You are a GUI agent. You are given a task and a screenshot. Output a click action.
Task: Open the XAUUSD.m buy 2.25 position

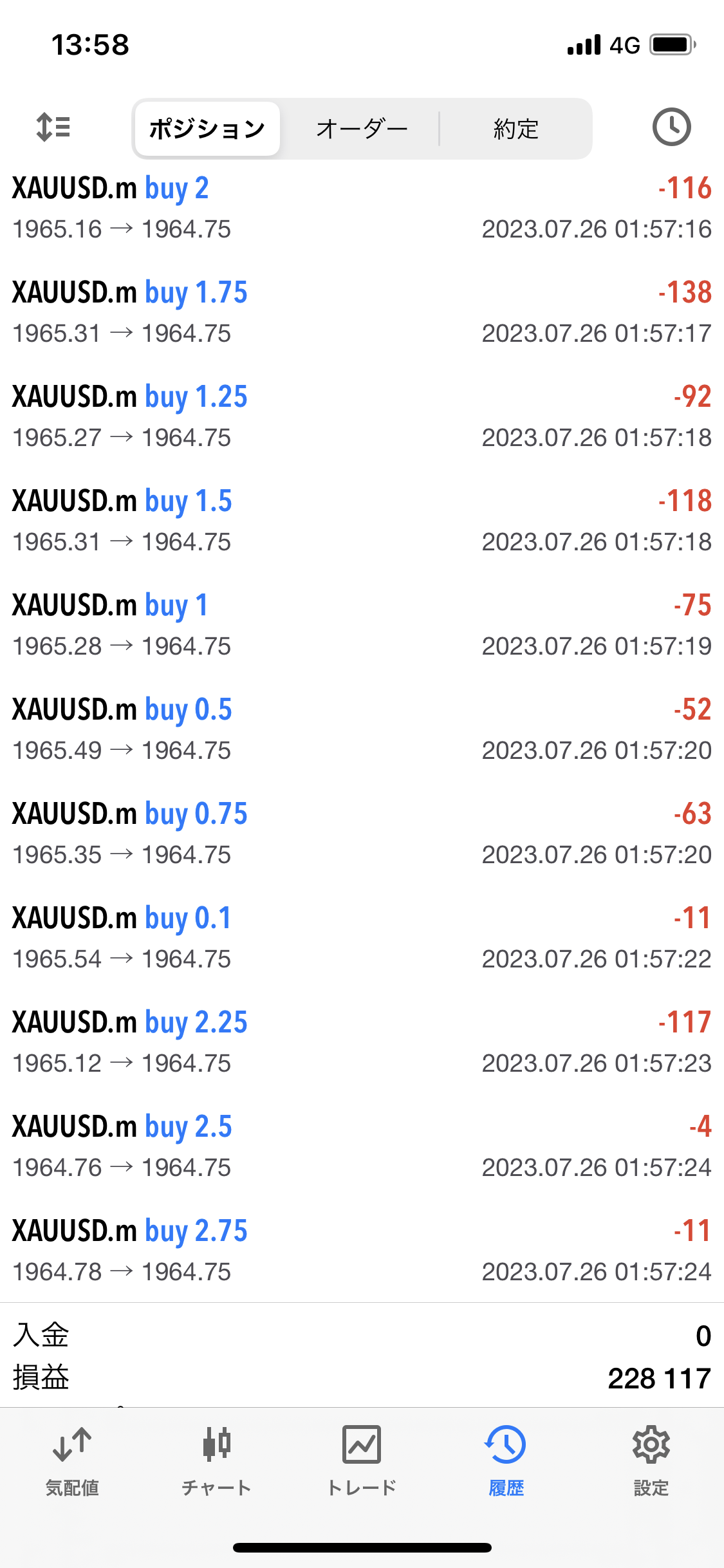point(362,1042)
